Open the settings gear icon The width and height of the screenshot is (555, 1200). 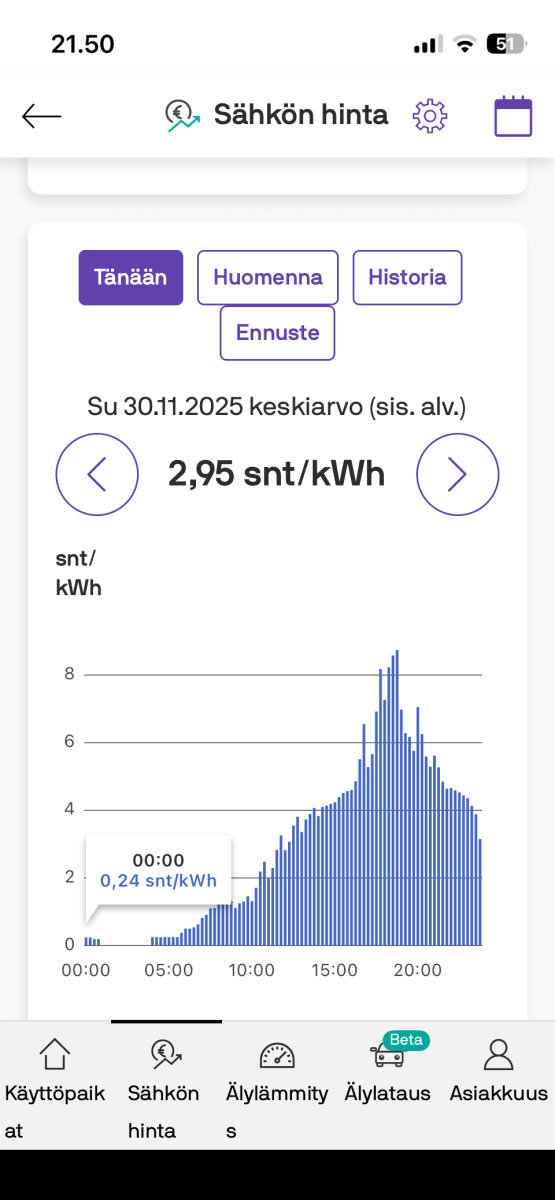click(x=430, y=116)
